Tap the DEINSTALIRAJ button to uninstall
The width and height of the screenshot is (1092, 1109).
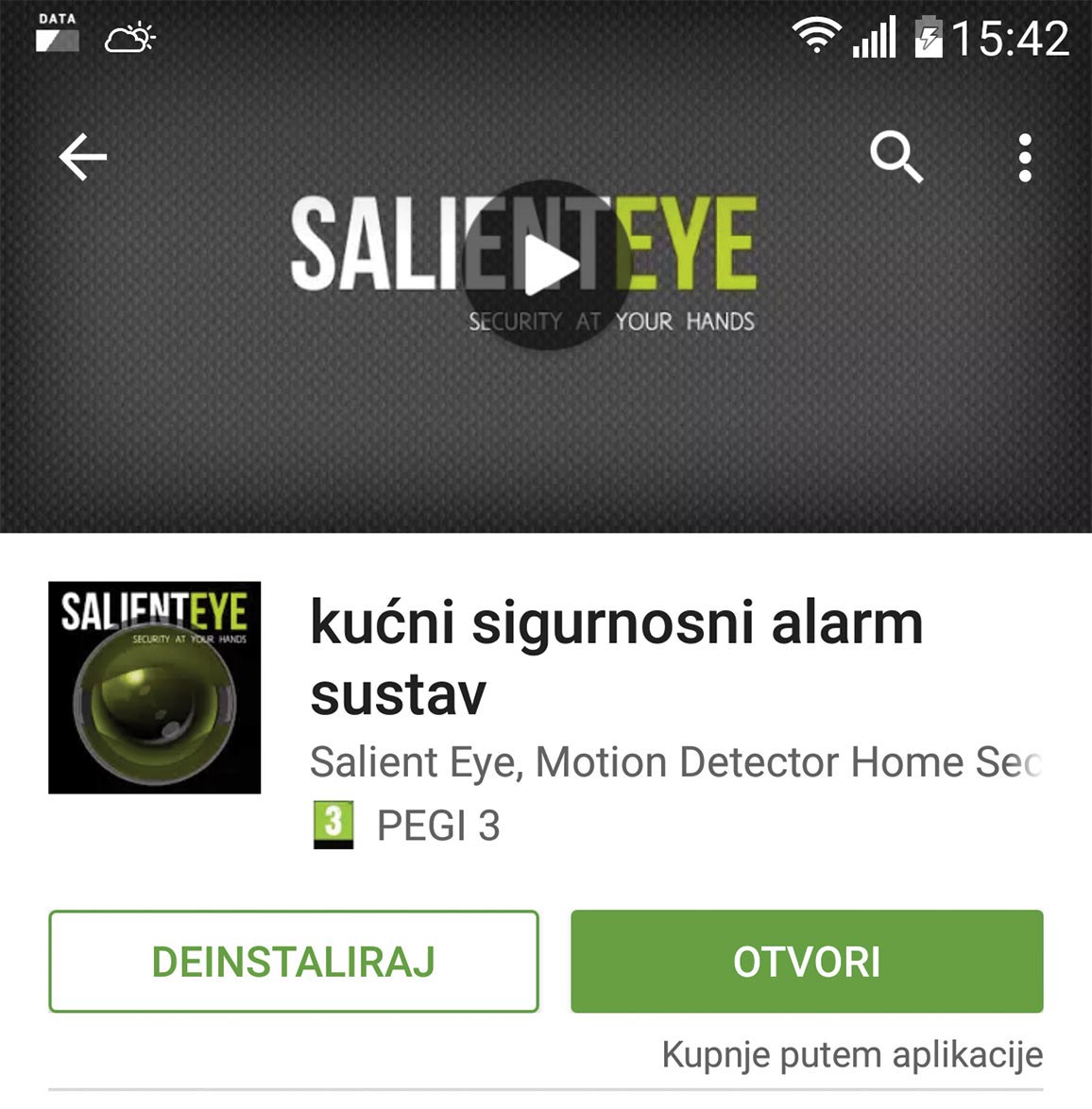click(x=294, y=962)
